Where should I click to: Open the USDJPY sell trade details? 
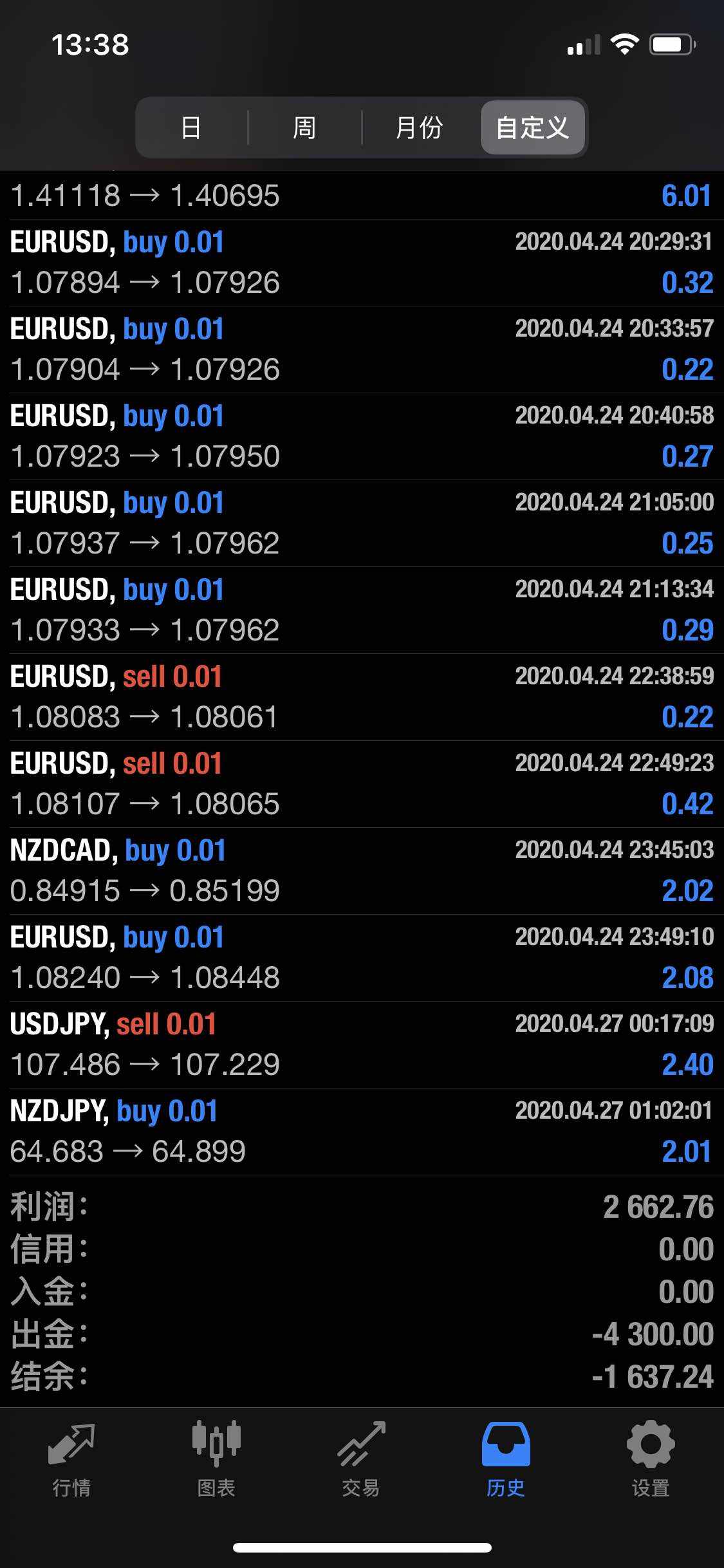[362, 1045]
